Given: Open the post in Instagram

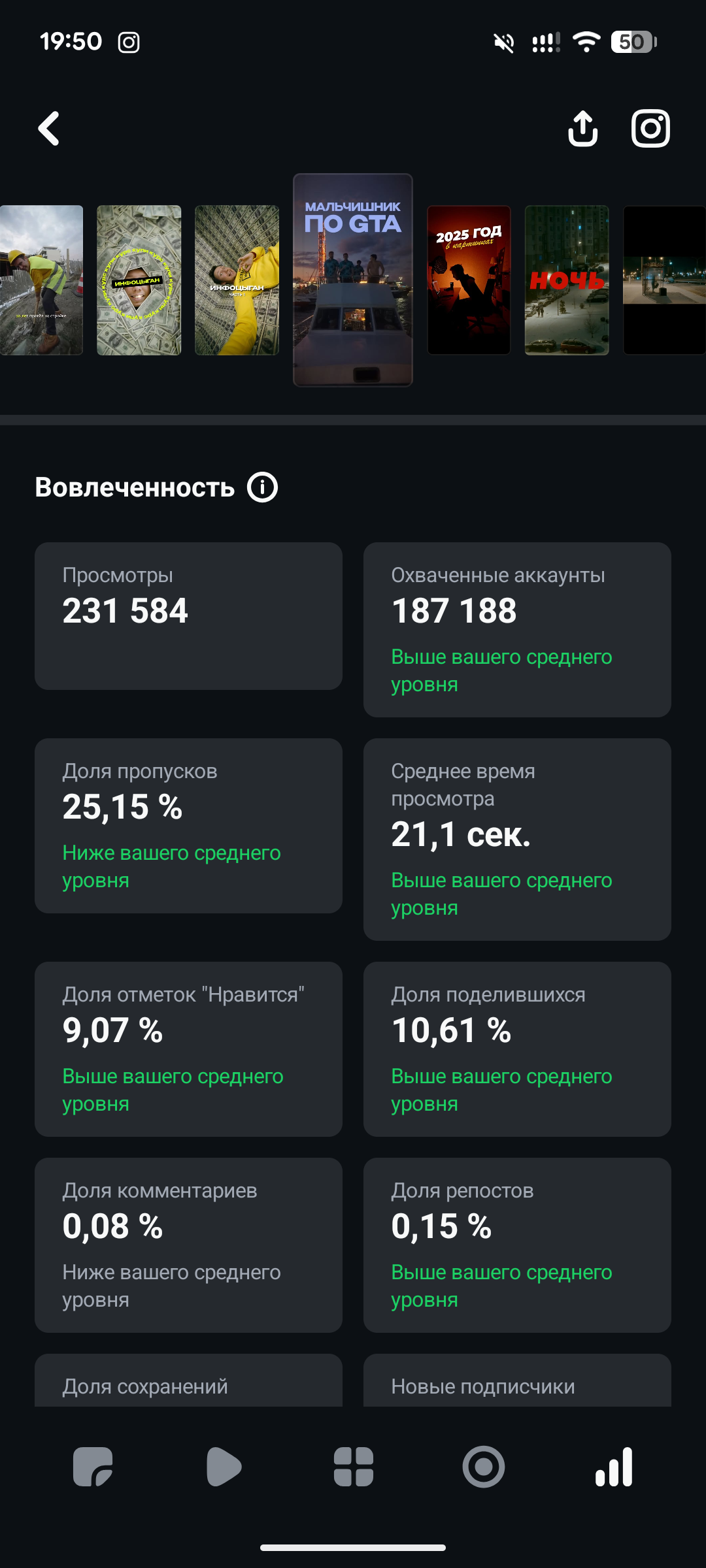Looking at the screenshot, I should pyautogui.click(x=650, y=128).
